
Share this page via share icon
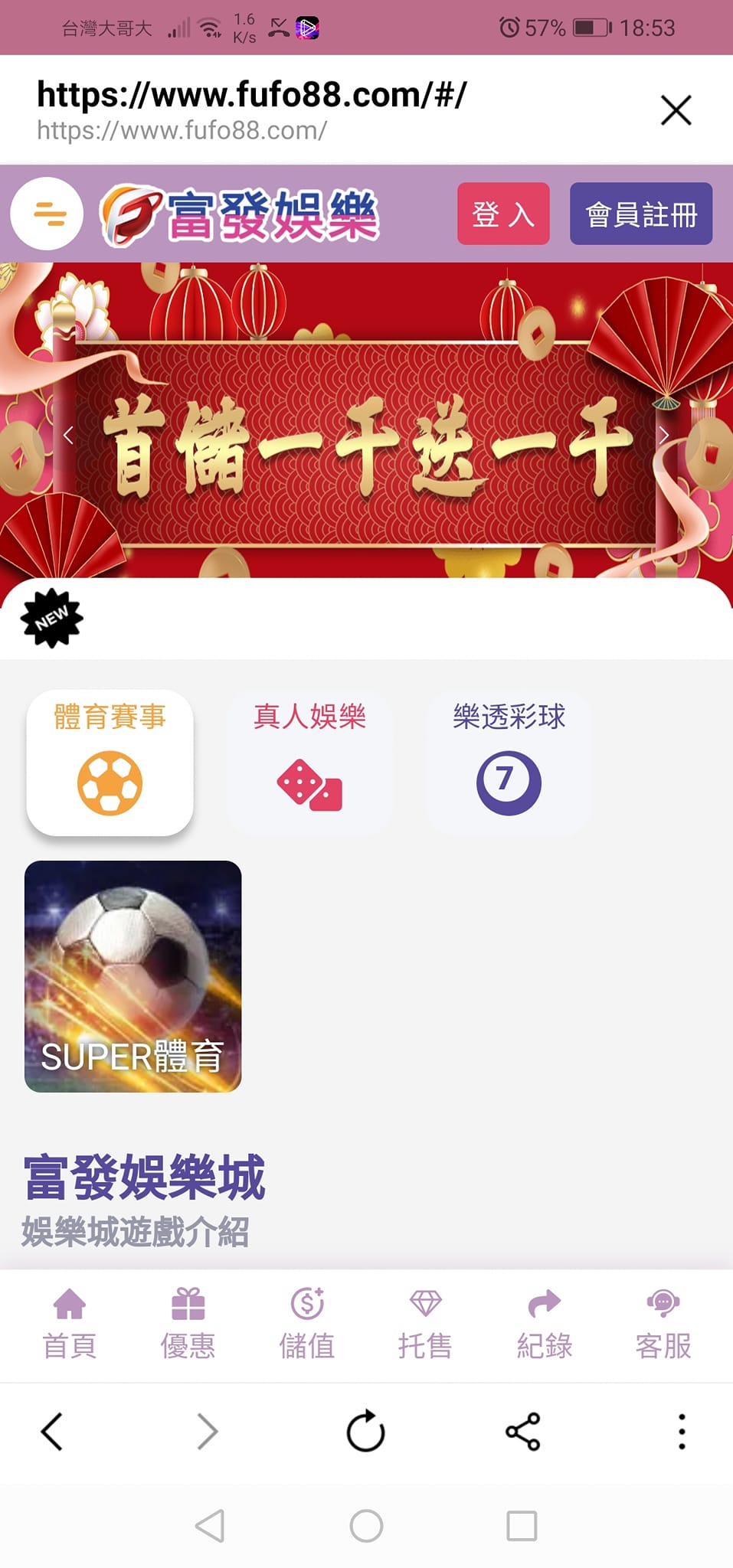tap(523, 1431)
